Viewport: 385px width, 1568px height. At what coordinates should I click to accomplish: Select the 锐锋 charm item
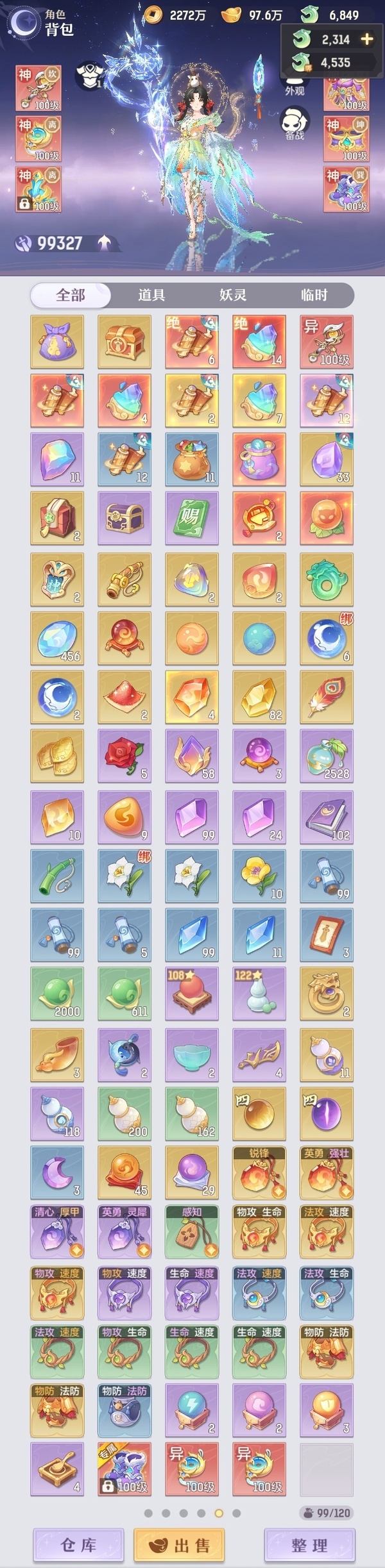point(259,1174)
